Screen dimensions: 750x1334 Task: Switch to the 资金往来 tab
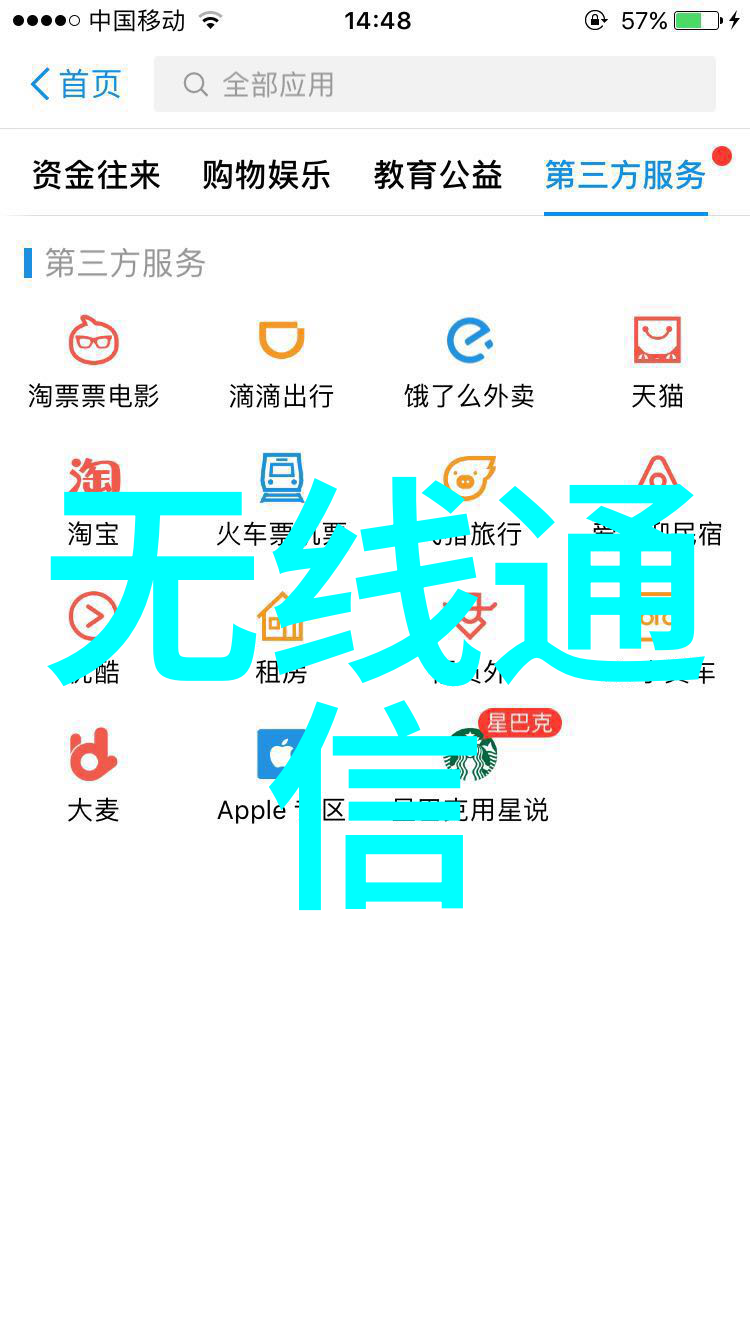(x=96, y=175)
